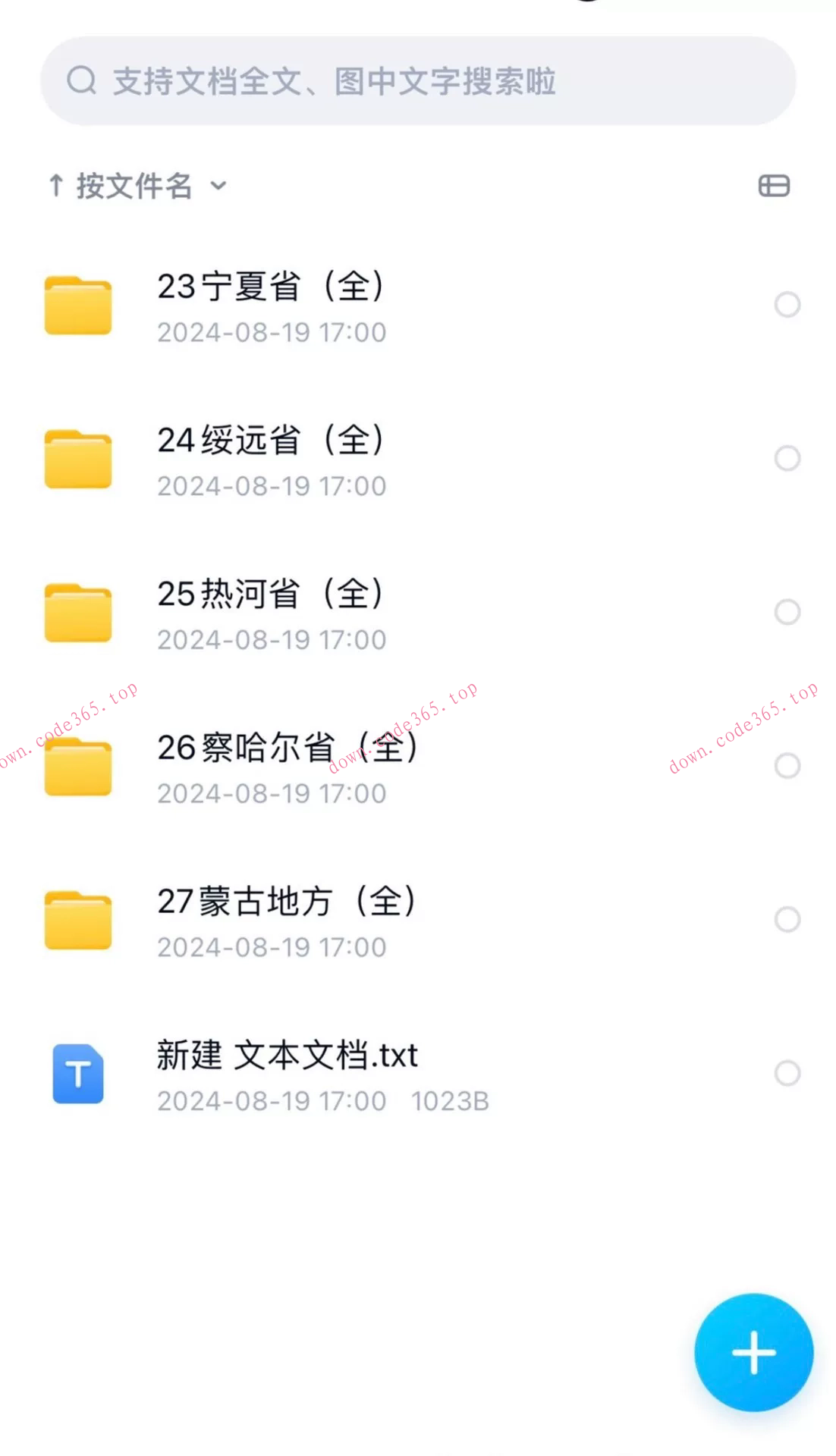The height and width of the screenshot is (1456, 836).
Task: Expand sorting options via the chevron
Action: click(218, 187)
